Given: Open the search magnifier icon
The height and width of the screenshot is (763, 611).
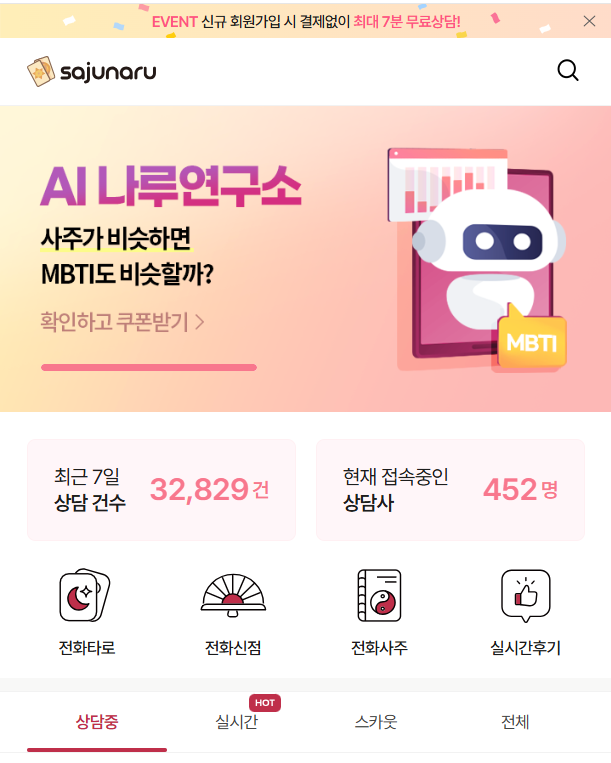Looking at the screenshot, I should coord(568,70).
